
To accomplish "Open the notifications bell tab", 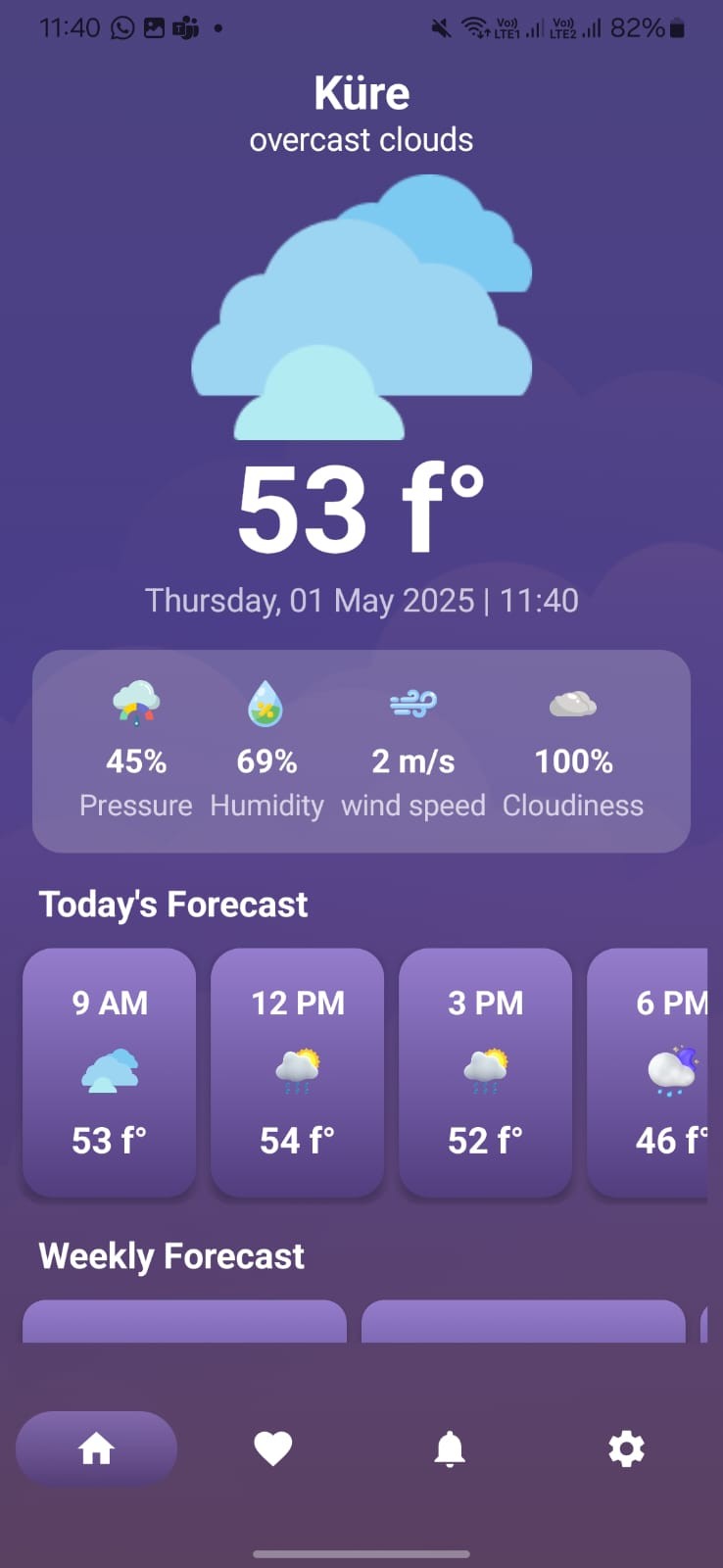I will tap(450, 1448).
